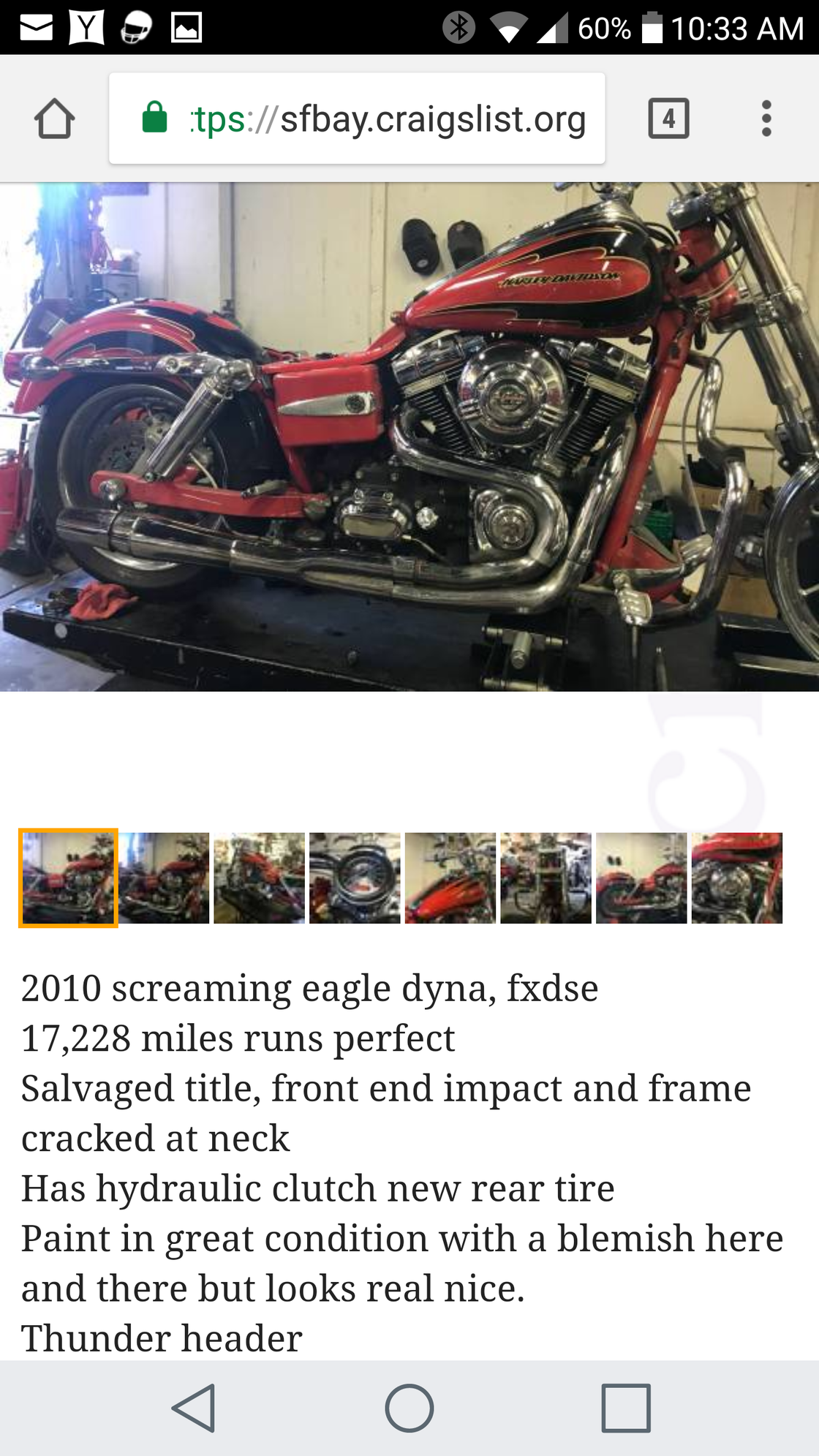Select the second gallery thumbnail

(164, 878)
